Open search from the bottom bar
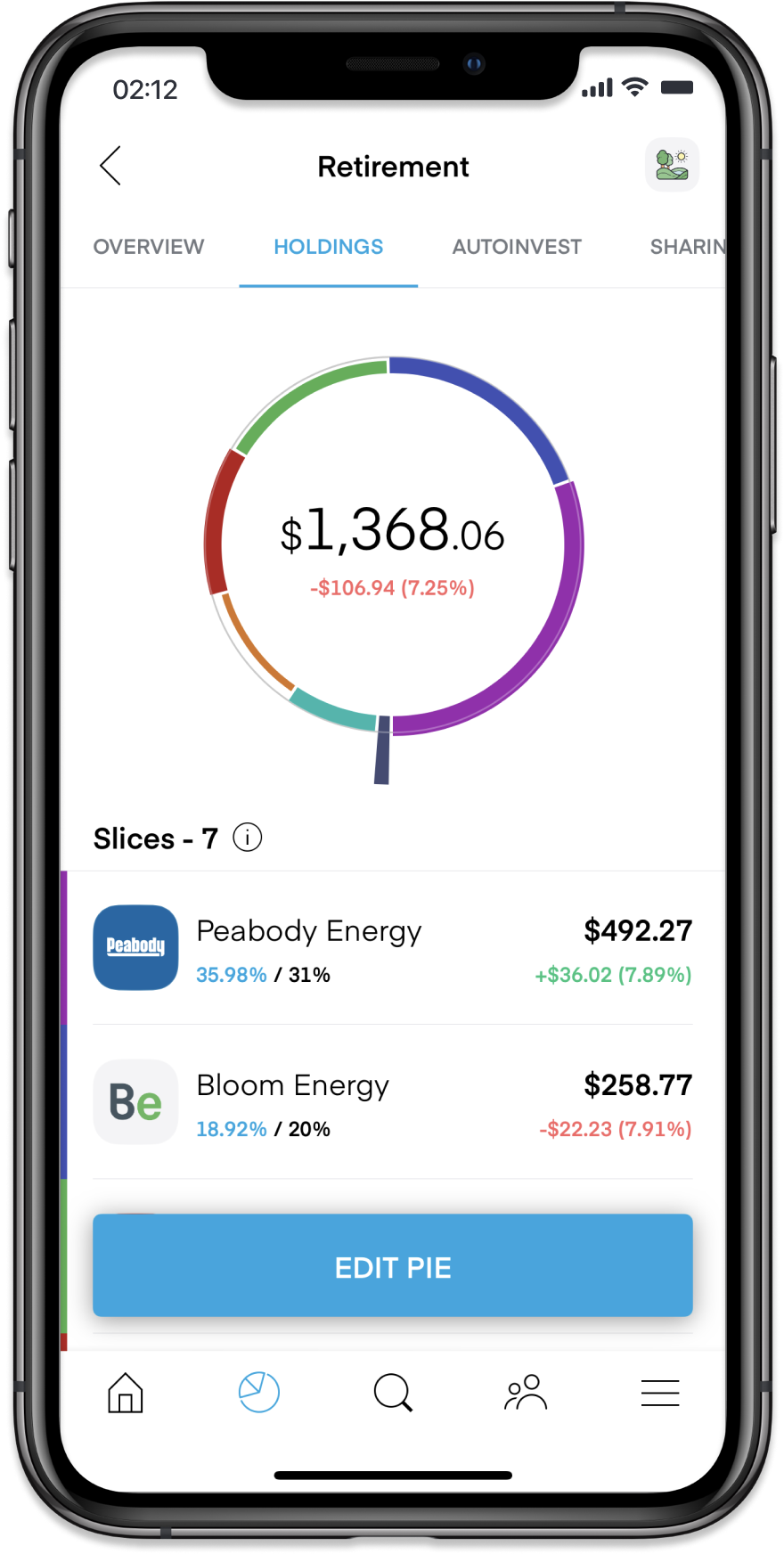 [393, 1393]
